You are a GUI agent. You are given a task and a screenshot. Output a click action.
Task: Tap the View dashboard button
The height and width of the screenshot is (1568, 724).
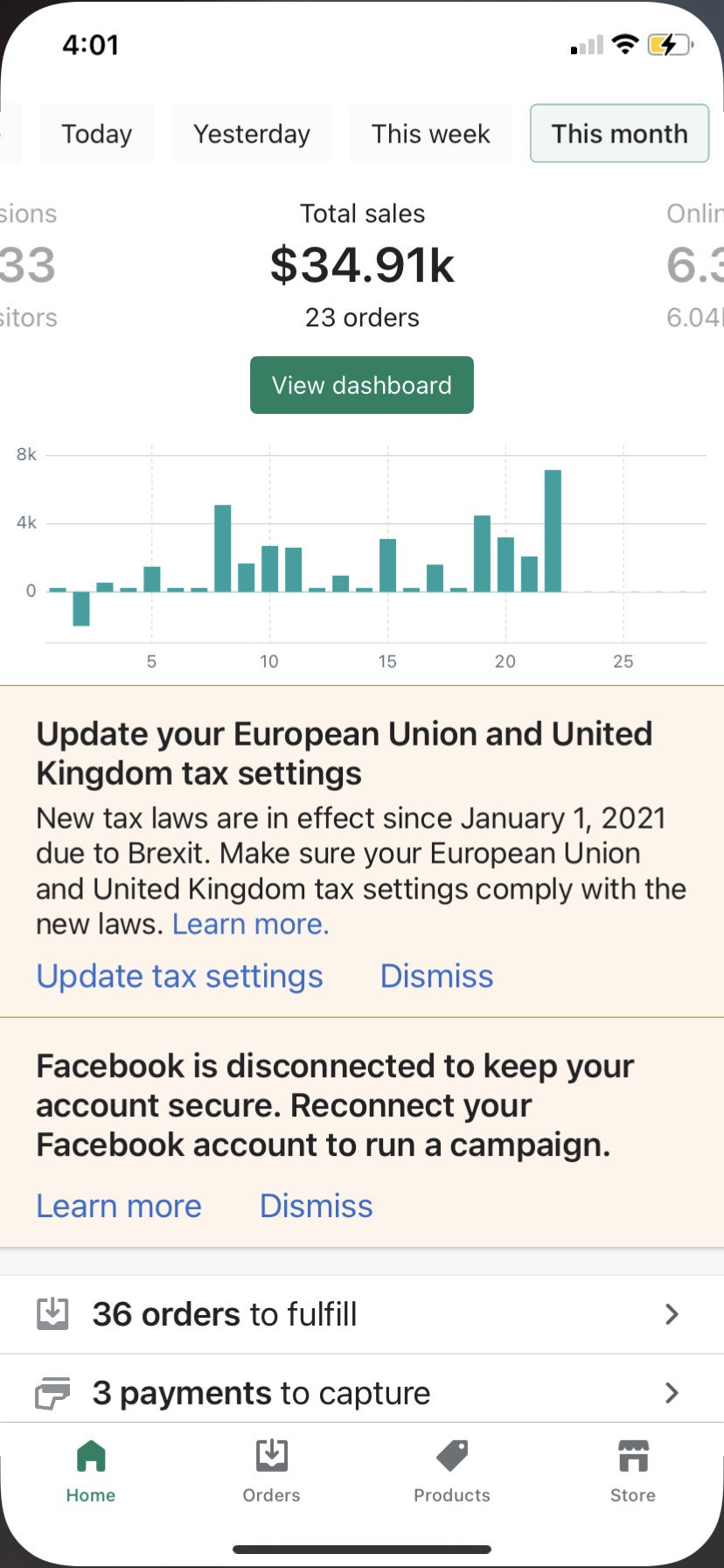point(362,385)
